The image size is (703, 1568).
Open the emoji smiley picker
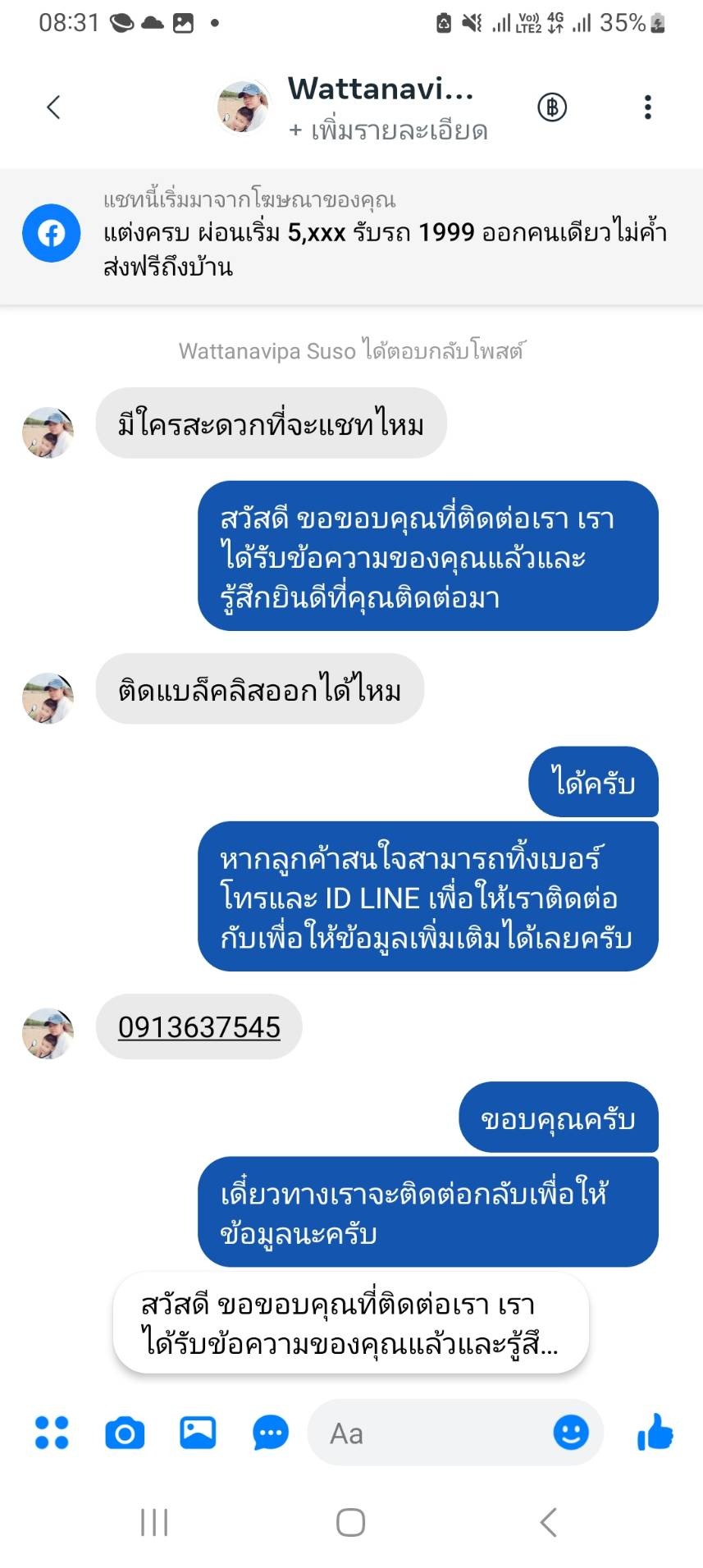tap(571, 1433)
